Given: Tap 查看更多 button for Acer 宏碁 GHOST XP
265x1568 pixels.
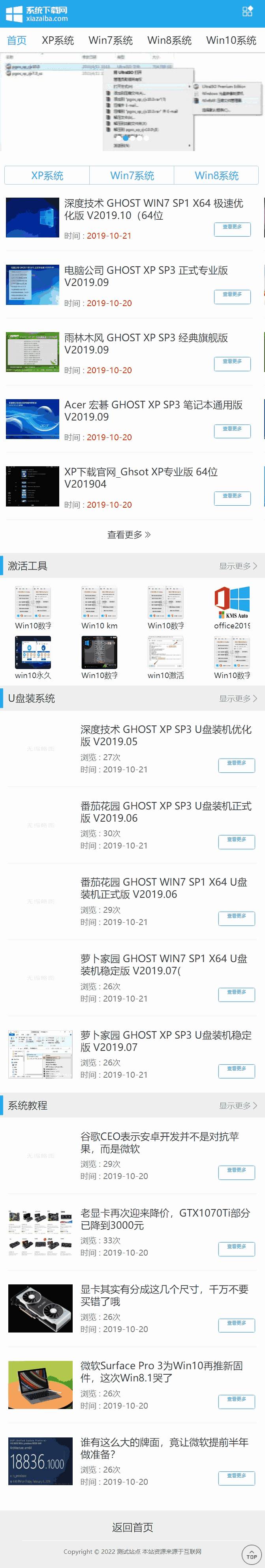Looking at the screenshot, I should click(232, 430).
